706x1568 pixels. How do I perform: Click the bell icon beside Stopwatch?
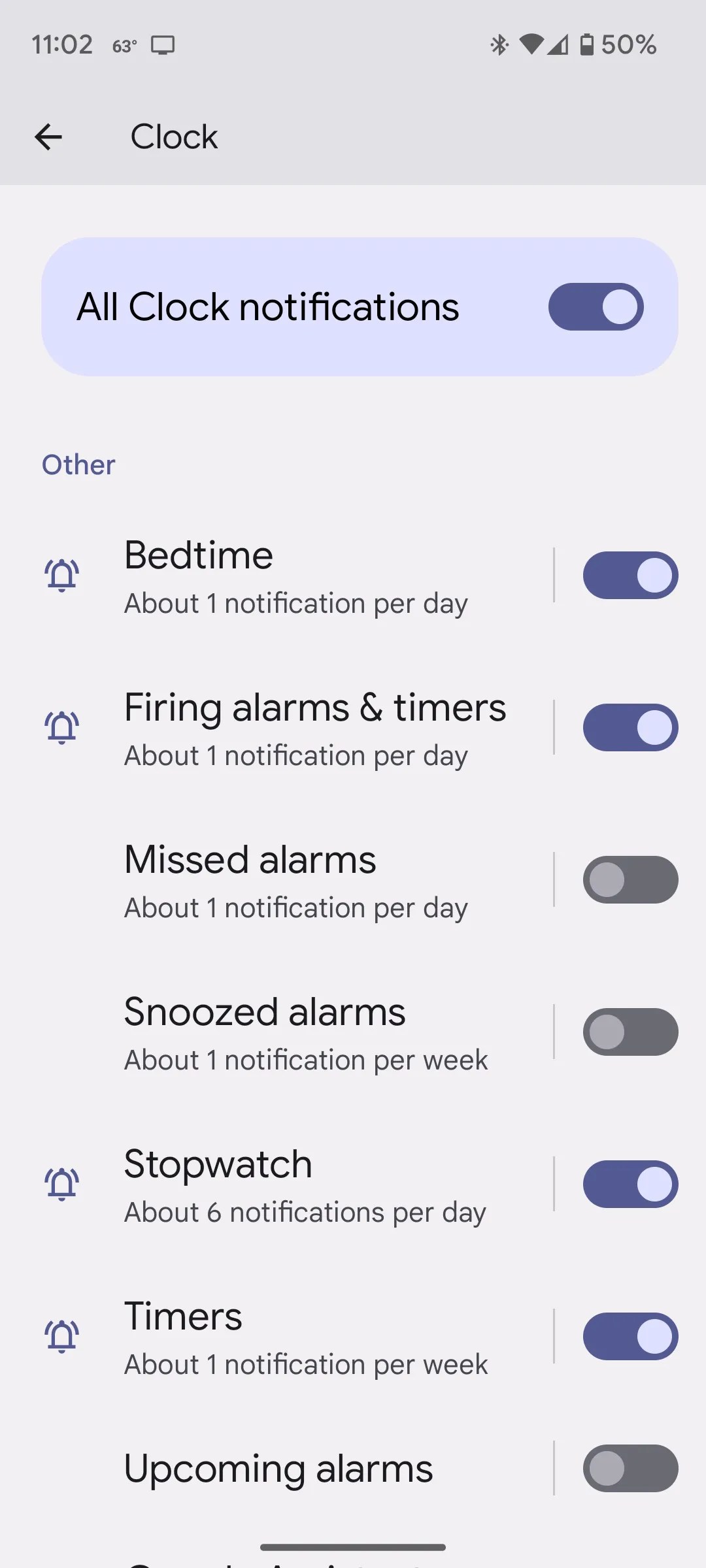[61, 1184]
